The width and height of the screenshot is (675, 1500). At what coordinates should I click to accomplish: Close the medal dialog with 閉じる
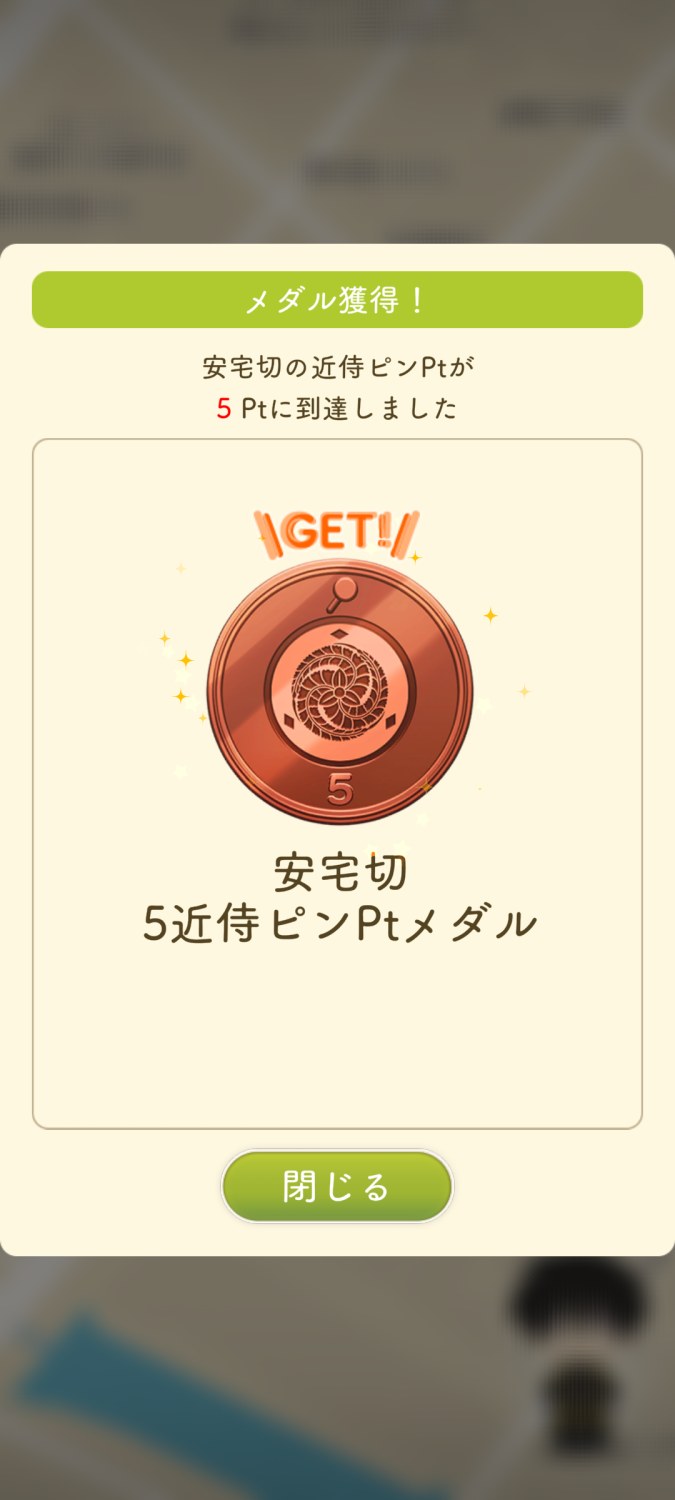point(337,1187)
